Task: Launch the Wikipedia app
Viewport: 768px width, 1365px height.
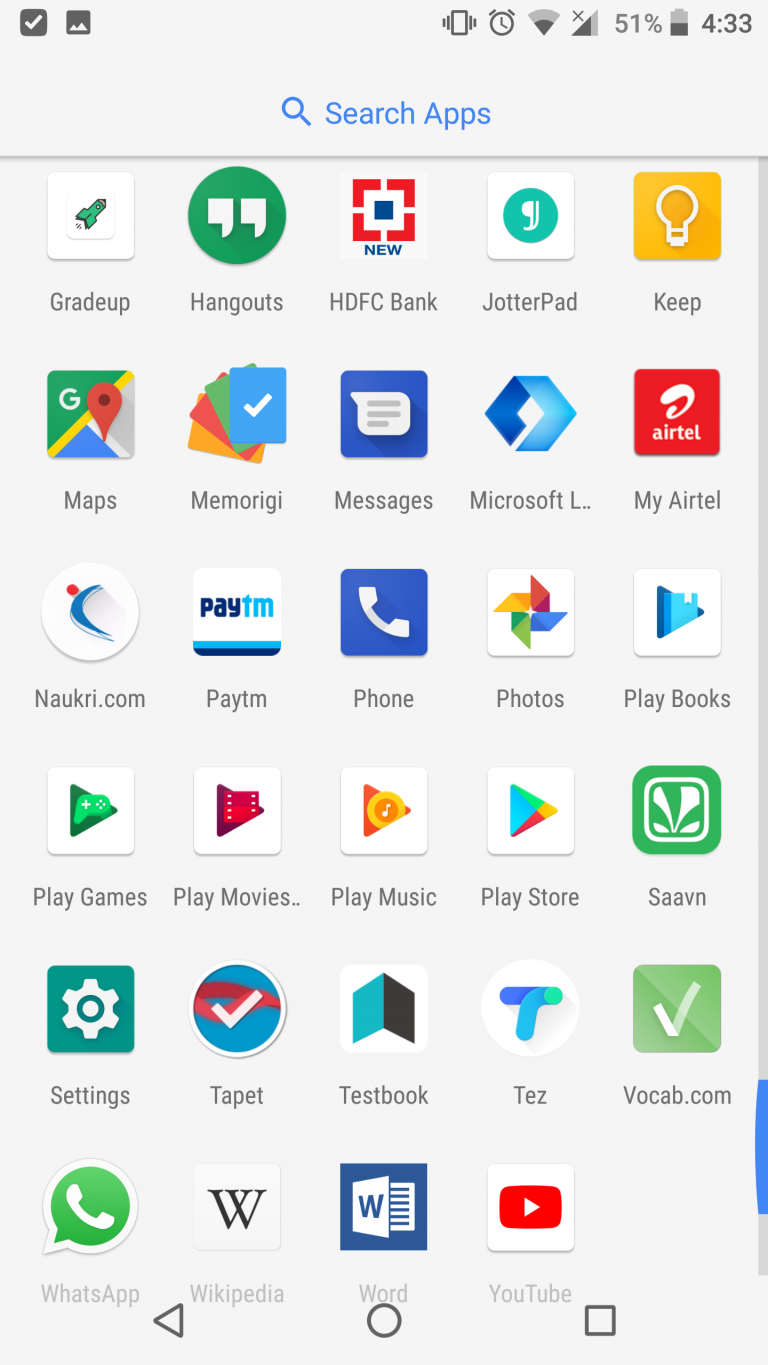Action: pyautogui.click(x=237, y=1207)
